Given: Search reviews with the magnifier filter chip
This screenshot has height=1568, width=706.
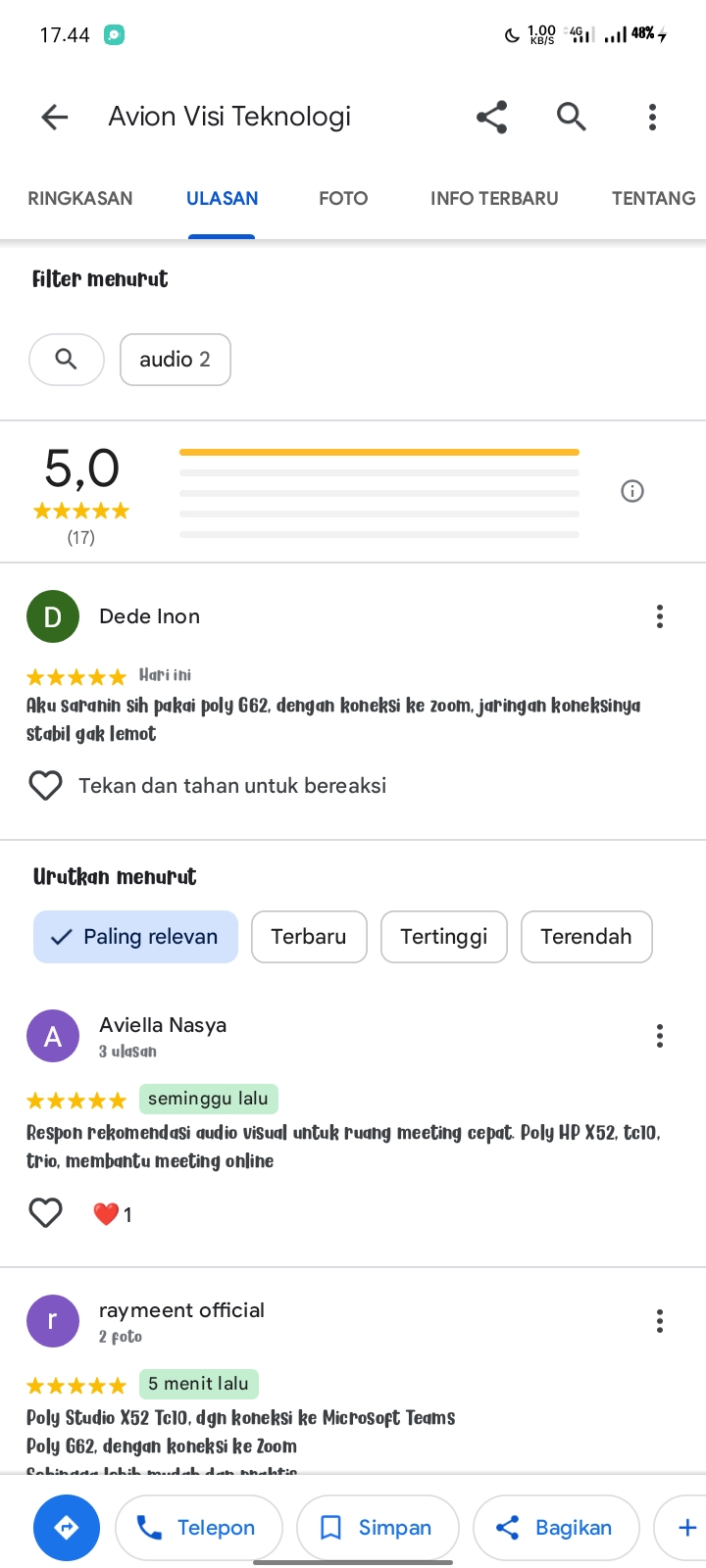Looking at the screenshot, I should (67, 360).
